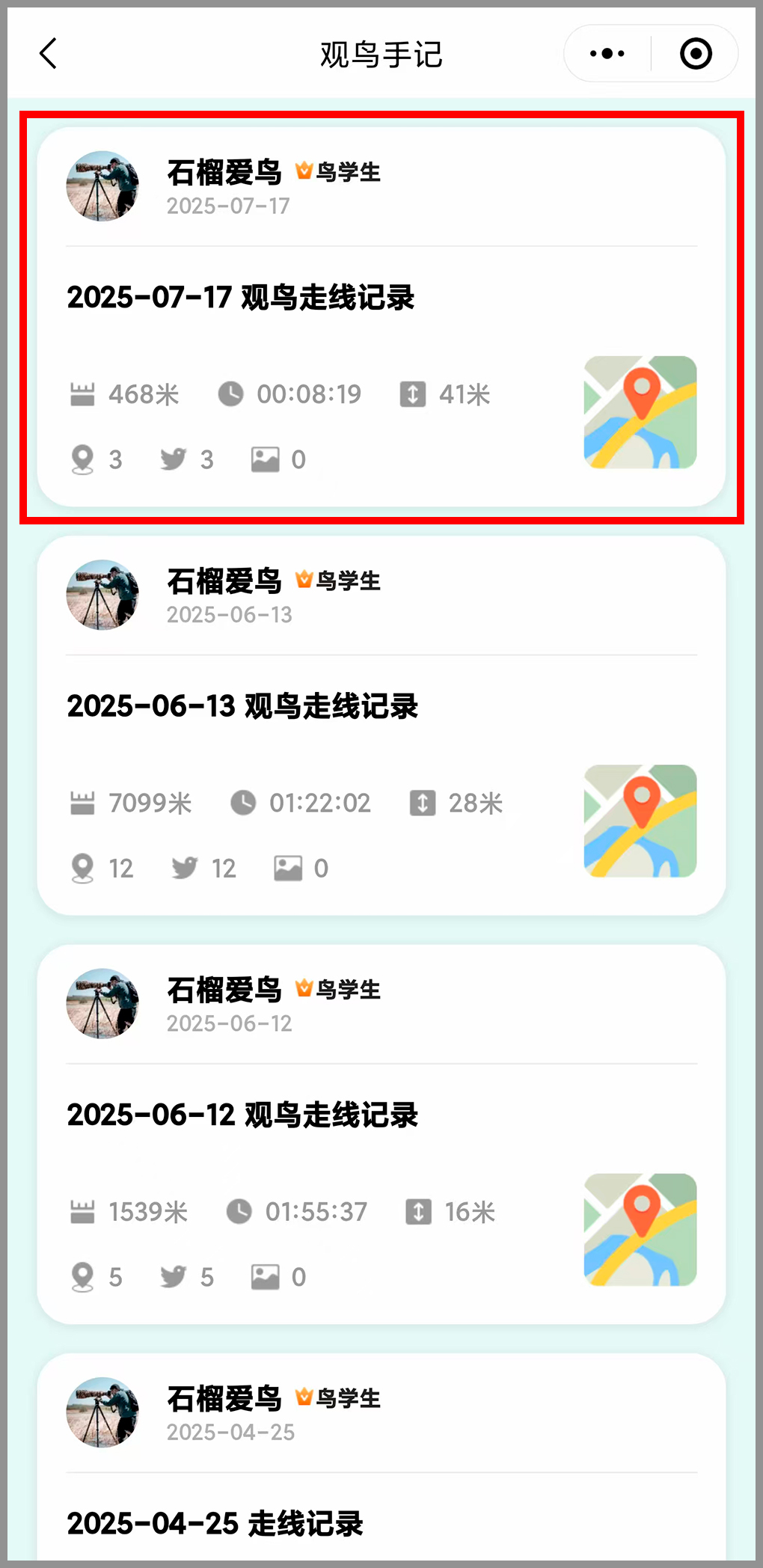
Task: Open the 2025-06-12 观鸟走线记录 card
Action: 242,1115
